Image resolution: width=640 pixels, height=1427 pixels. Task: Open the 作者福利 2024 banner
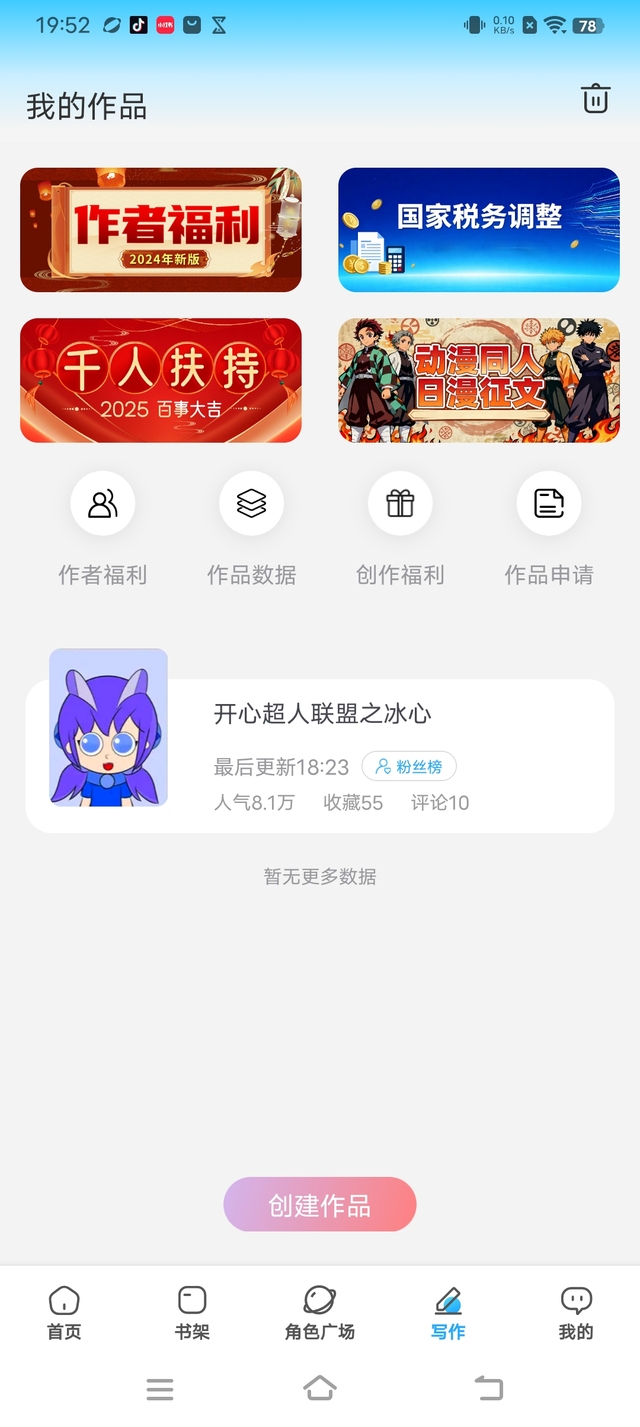(161, 230)
